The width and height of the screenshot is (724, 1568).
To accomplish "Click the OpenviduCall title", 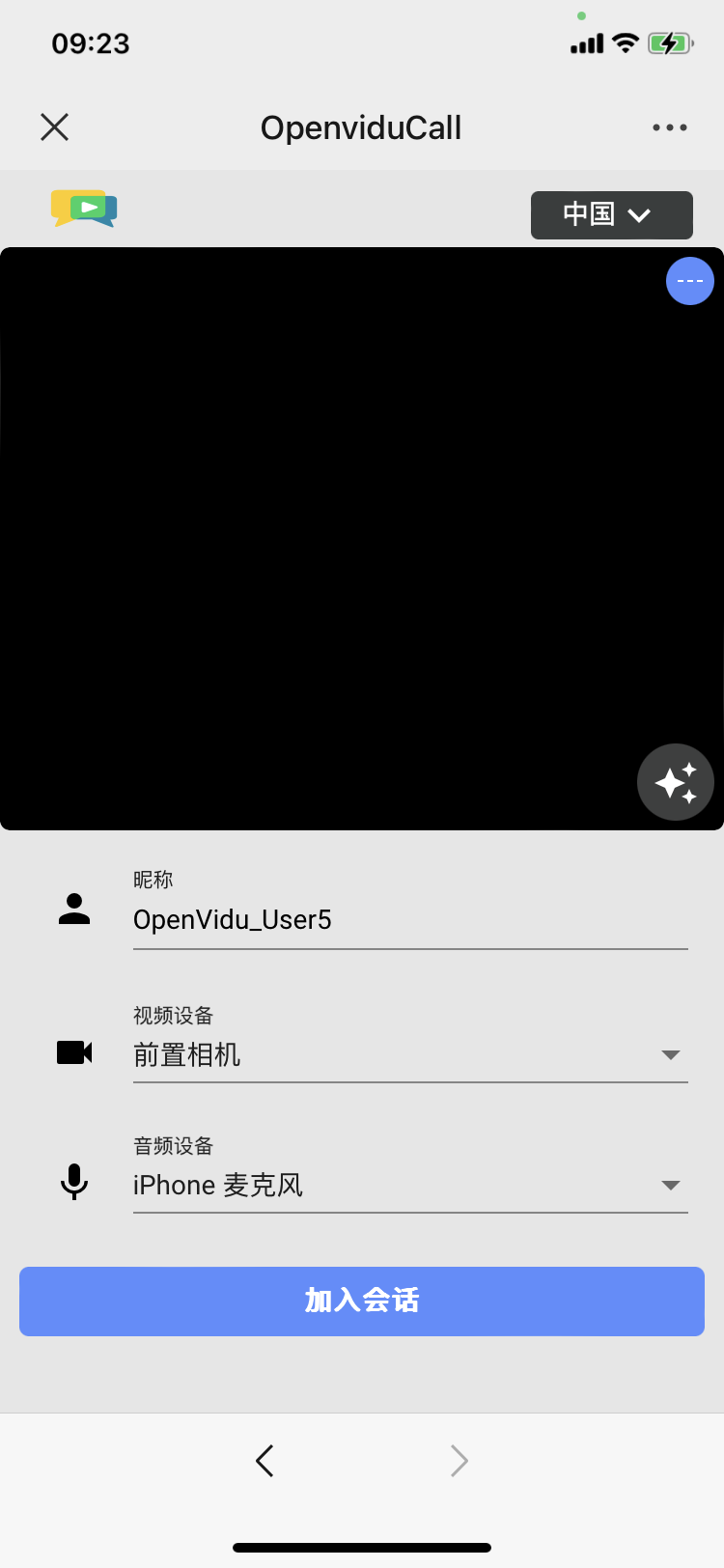I will (360, 126).
